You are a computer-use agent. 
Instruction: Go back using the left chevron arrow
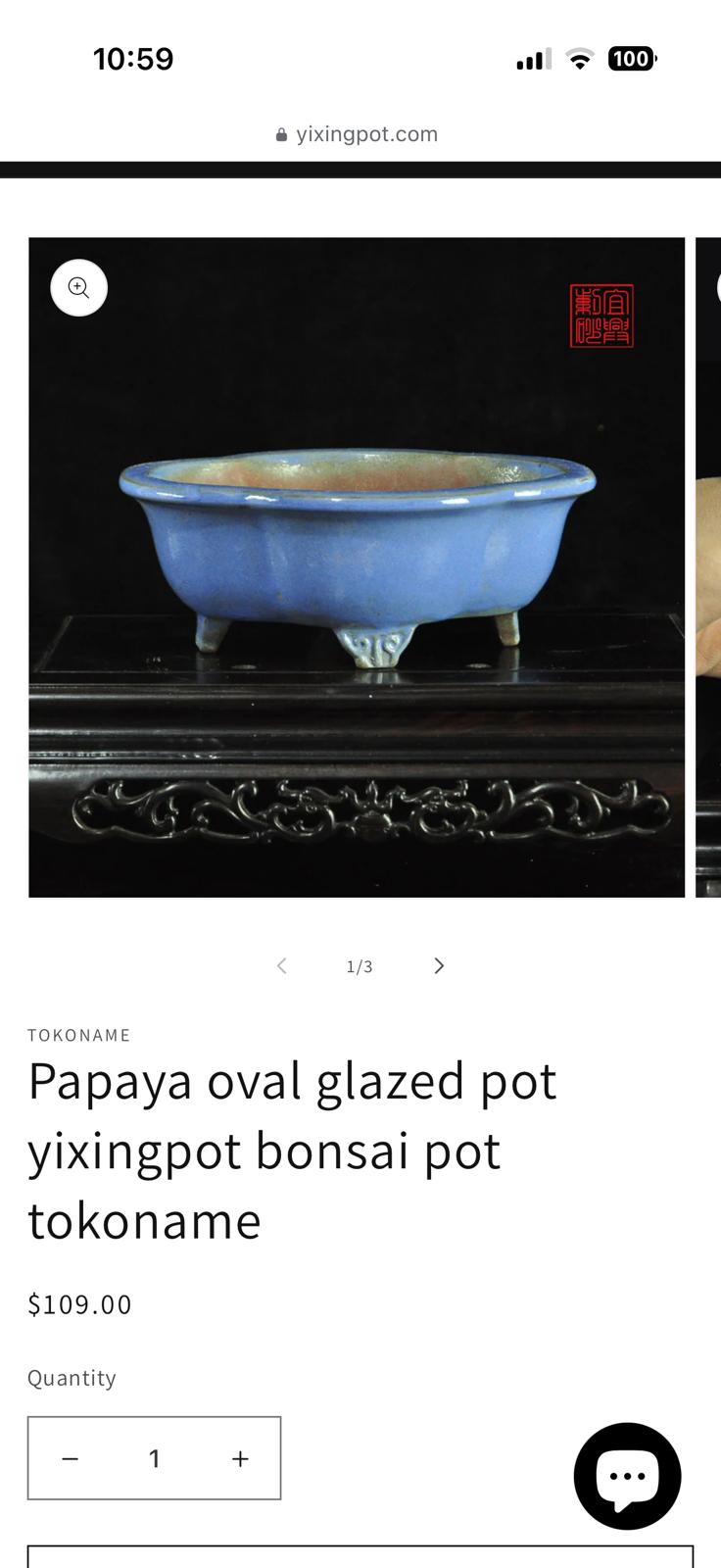pos(281,965)
